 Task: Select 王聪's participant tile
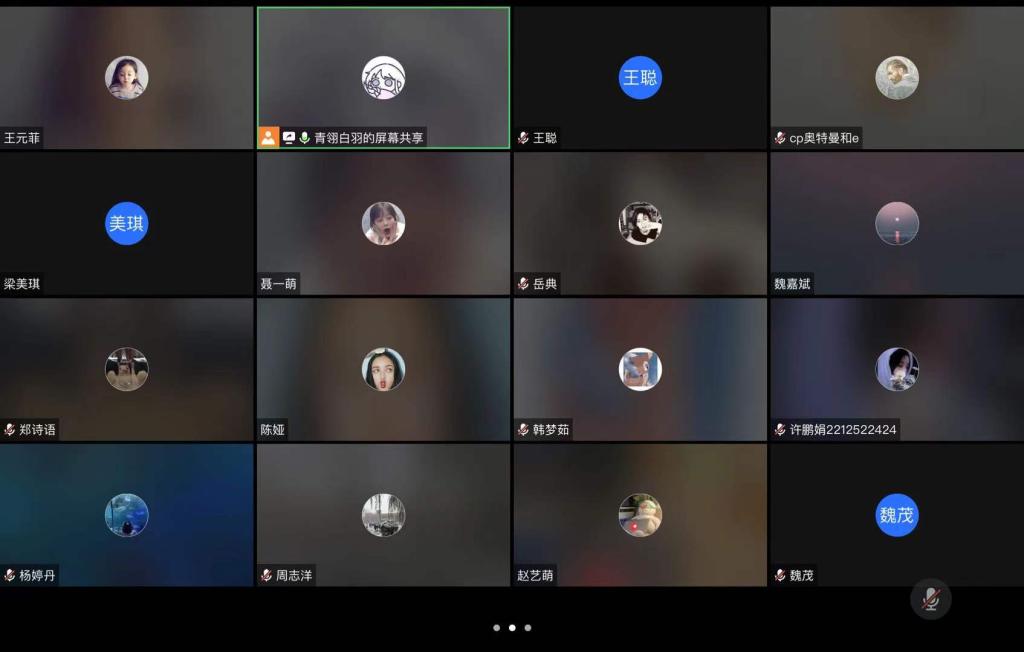(x=640, y=78)
